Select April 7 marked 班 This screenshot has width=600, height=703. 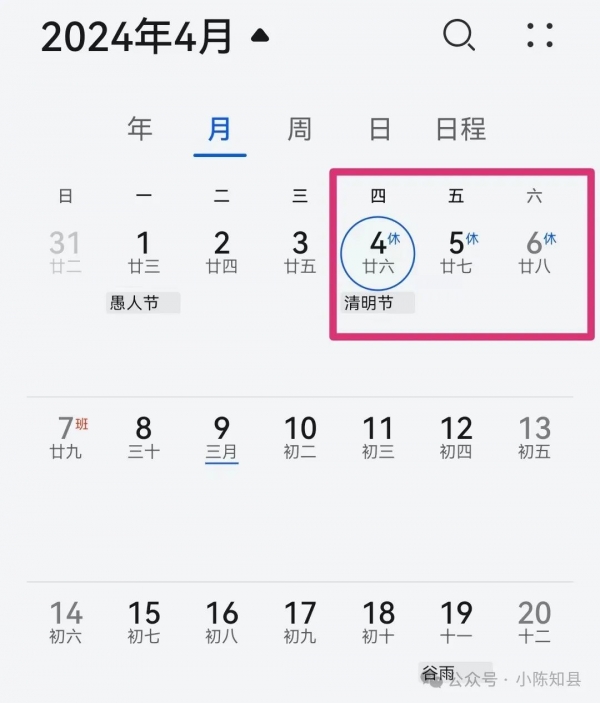pos(66,436)
